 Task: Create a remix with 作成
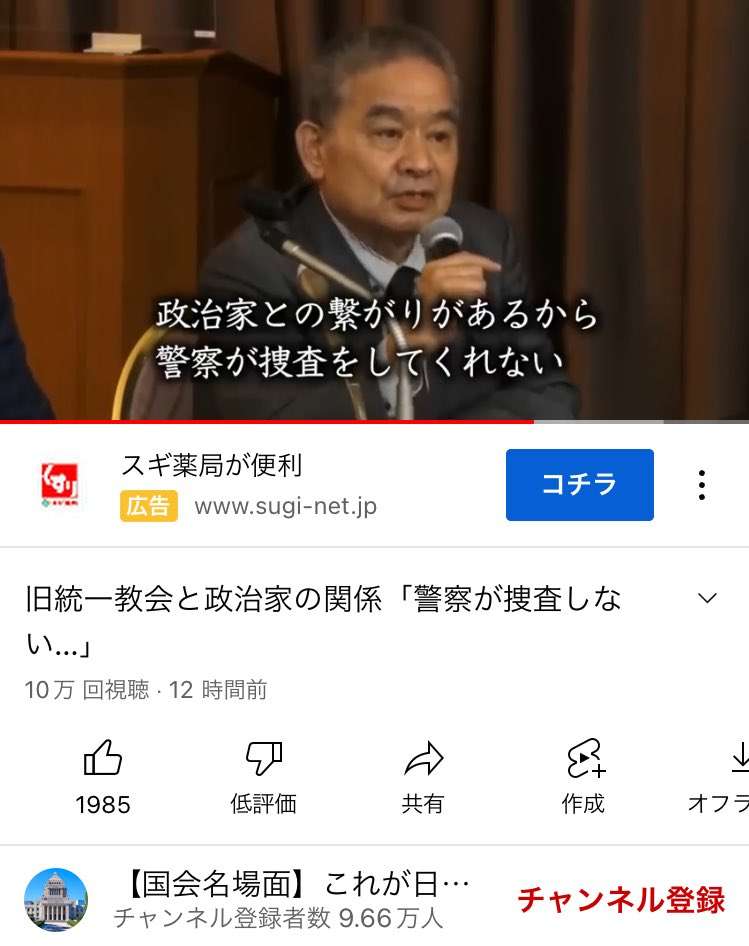pos(583,775)
